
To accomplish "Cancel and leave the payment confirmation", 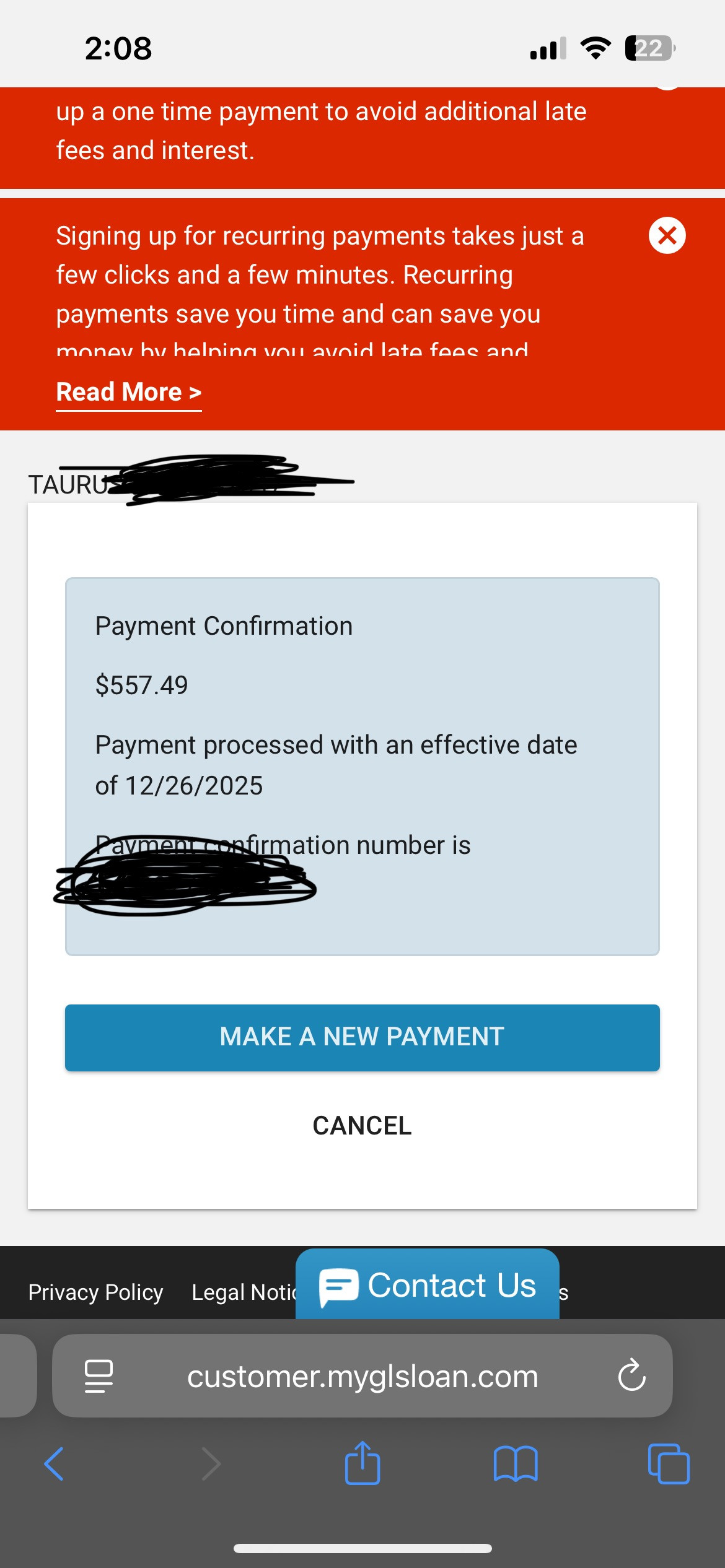I will [362, 1125].
